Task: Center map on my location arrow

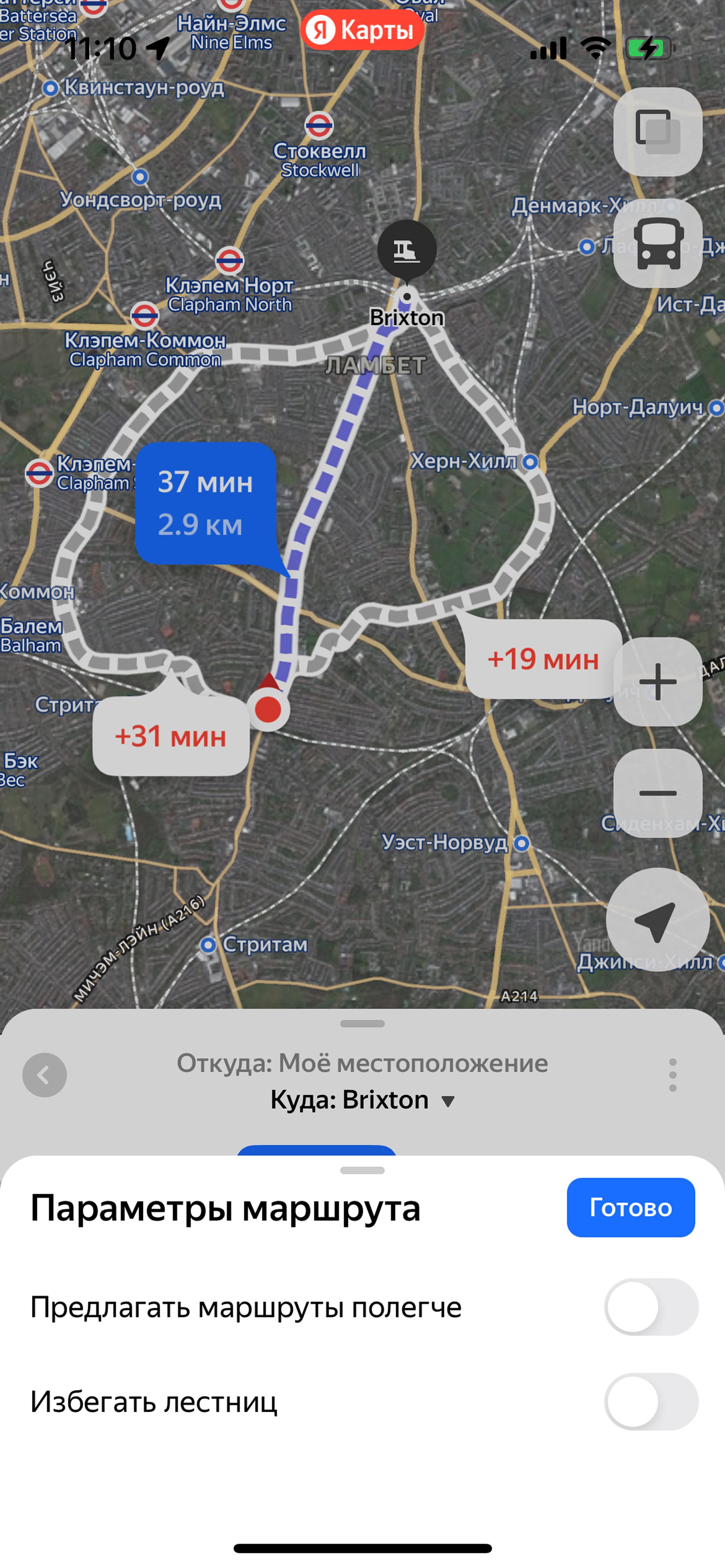Action: (657, 919)
